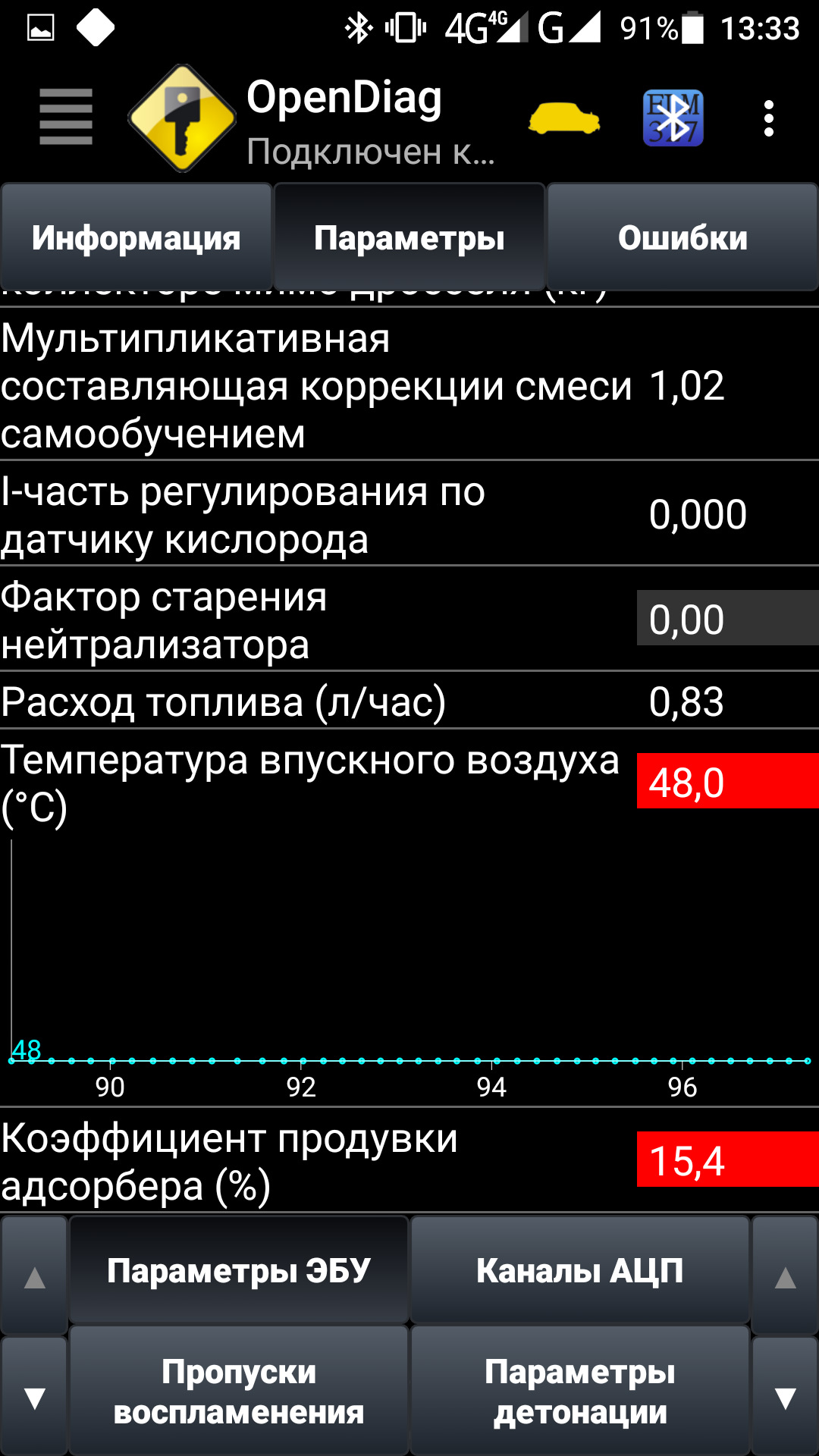Tap the yellow car icon

coord(564,118)
